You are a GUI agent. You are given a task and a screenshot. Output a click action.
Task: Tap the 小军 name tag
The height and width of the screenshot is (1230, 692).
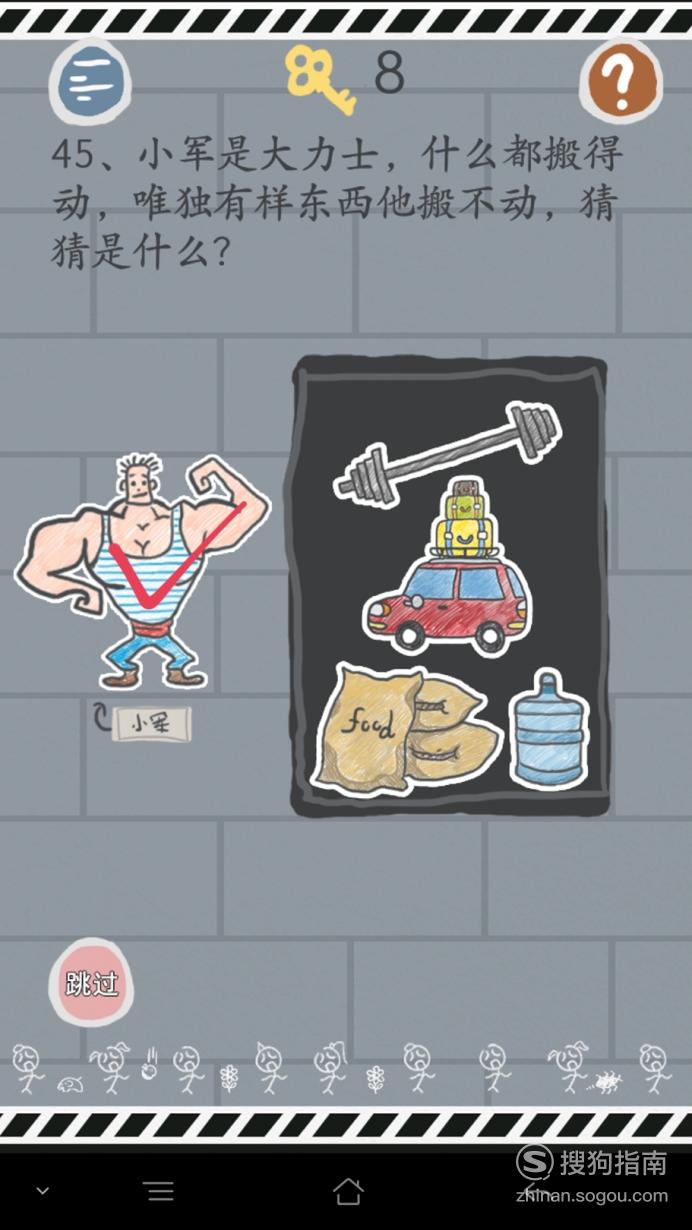pos(150,724)
